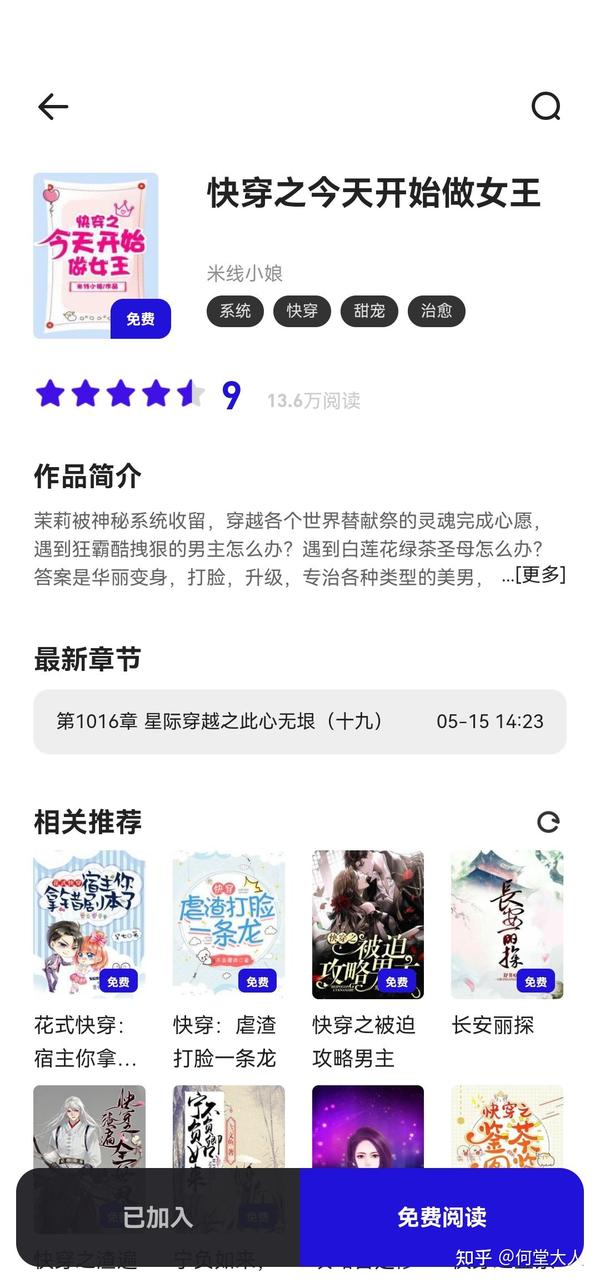Open latest chapter 第1016章

coord(300,721)
